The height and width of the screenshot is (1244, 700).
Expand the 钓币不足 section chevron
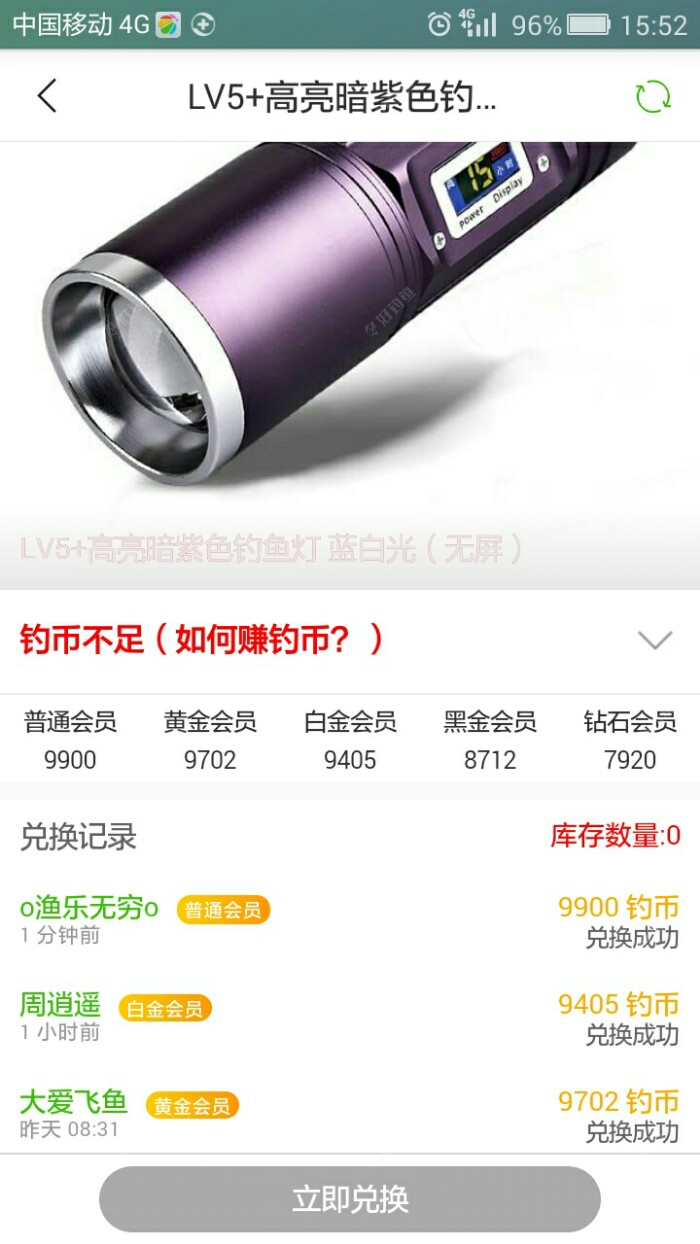[x=655, y=640]
